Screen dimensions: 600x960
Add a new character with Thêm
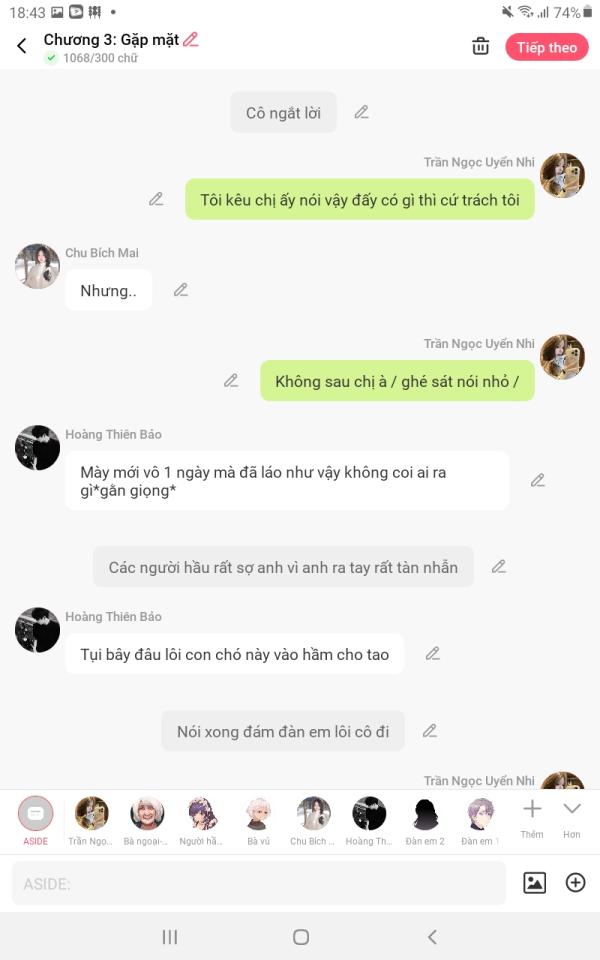coord(532,819)
